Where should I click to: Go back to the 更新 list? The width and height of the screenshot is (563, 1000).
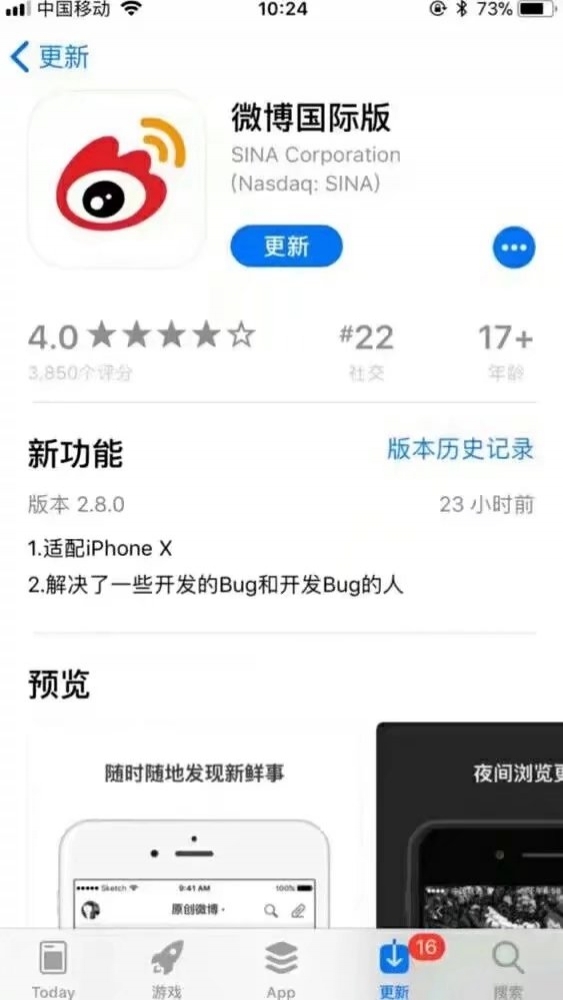pyautogui.click(x=50, y=57)
